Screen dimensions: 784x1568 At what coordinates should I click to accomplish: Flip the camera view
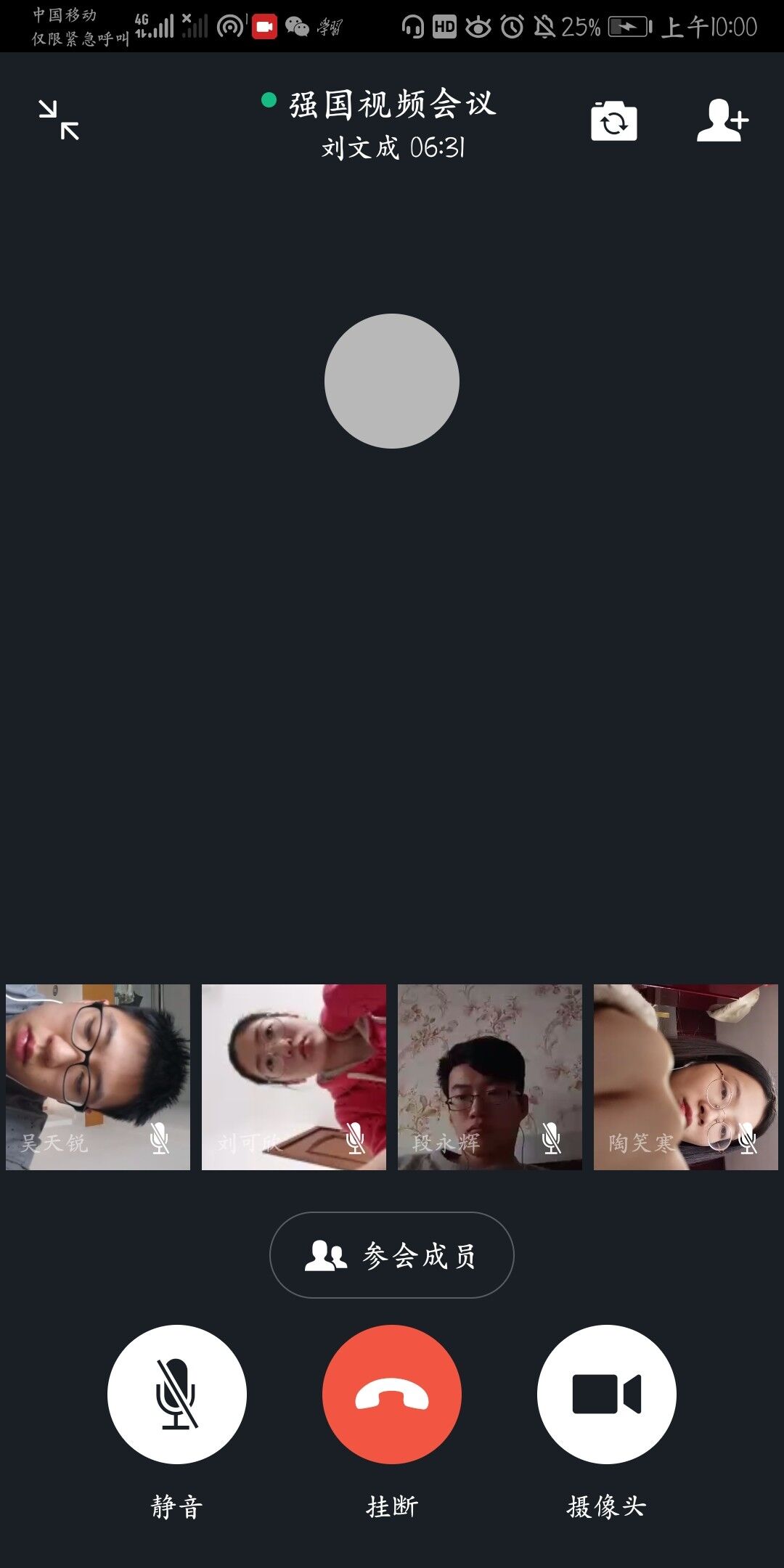pyautogui.click(x=614, y=121)
